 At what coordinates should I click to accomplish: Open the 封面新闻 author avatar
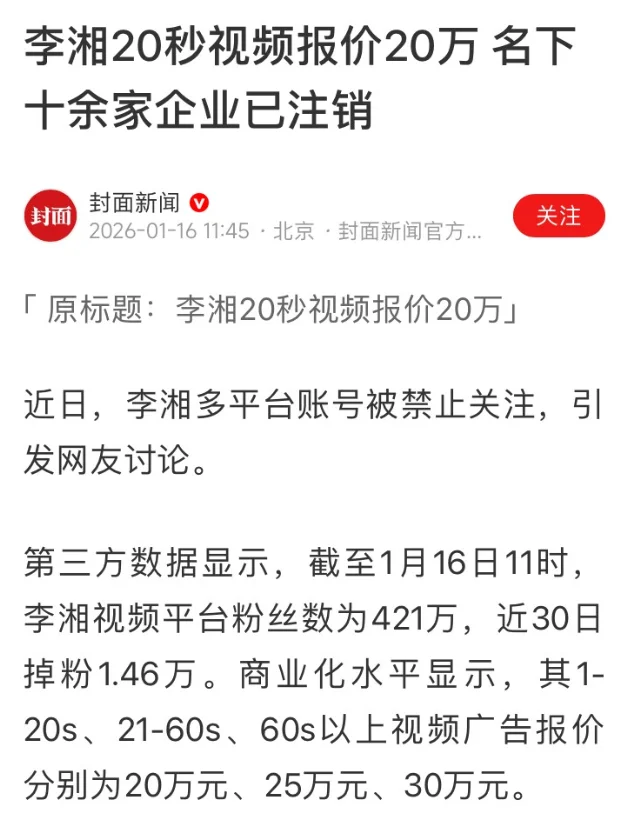50,215
